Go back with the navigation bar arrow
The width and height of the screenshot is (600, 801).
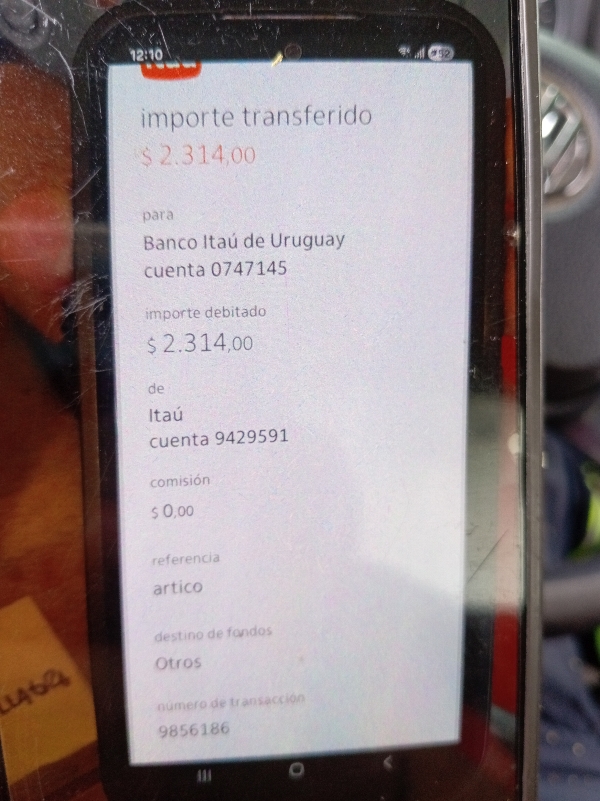[388, 764]
